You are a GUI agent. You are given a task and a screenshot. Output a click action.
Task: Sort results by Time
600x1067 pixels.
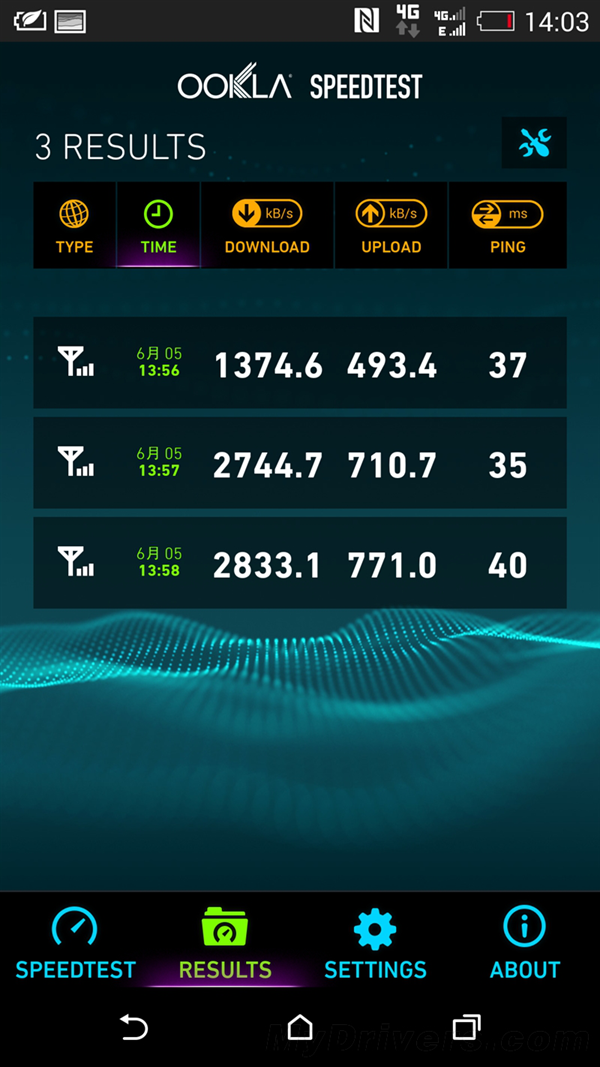(x=158, y=226)
